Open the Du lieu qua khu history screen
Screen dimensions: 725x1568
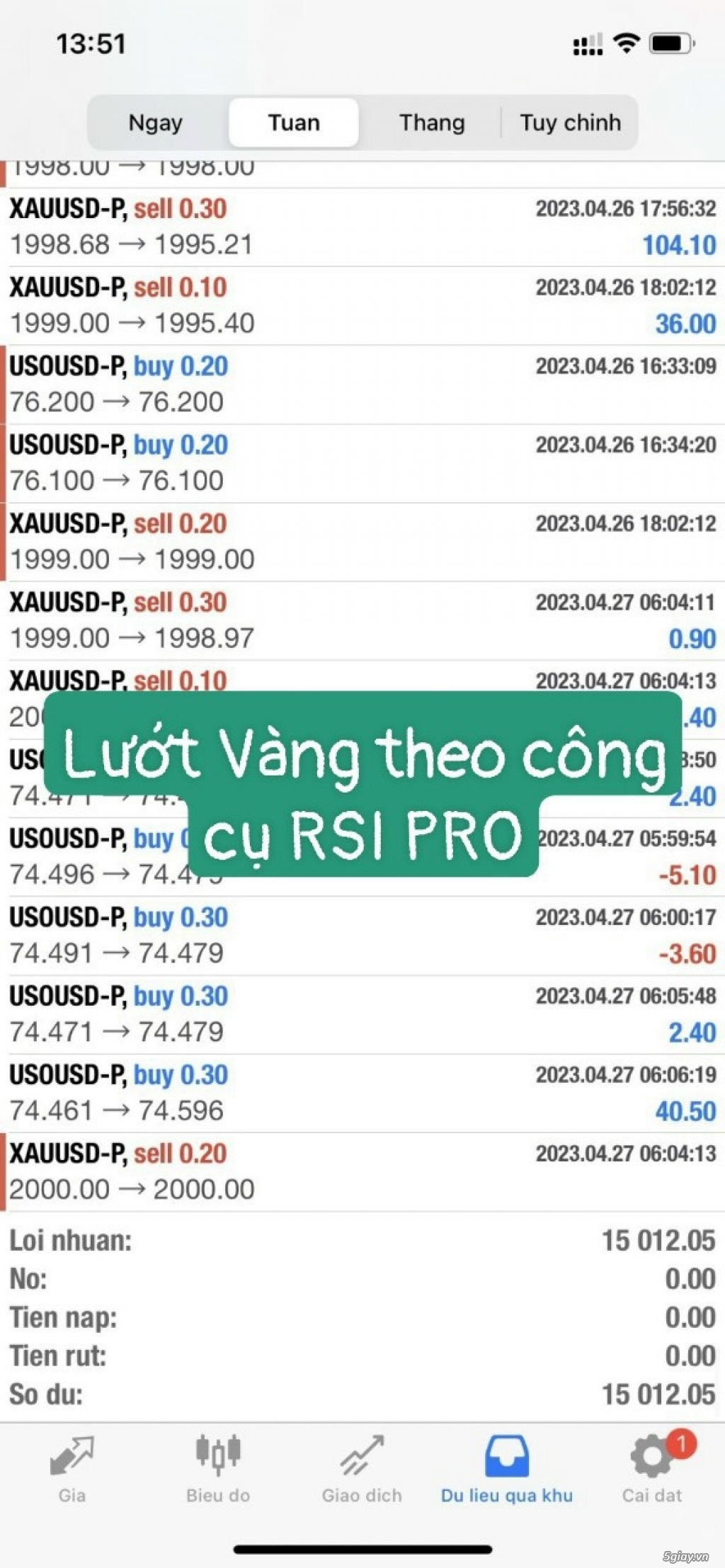coord(507,1473)
